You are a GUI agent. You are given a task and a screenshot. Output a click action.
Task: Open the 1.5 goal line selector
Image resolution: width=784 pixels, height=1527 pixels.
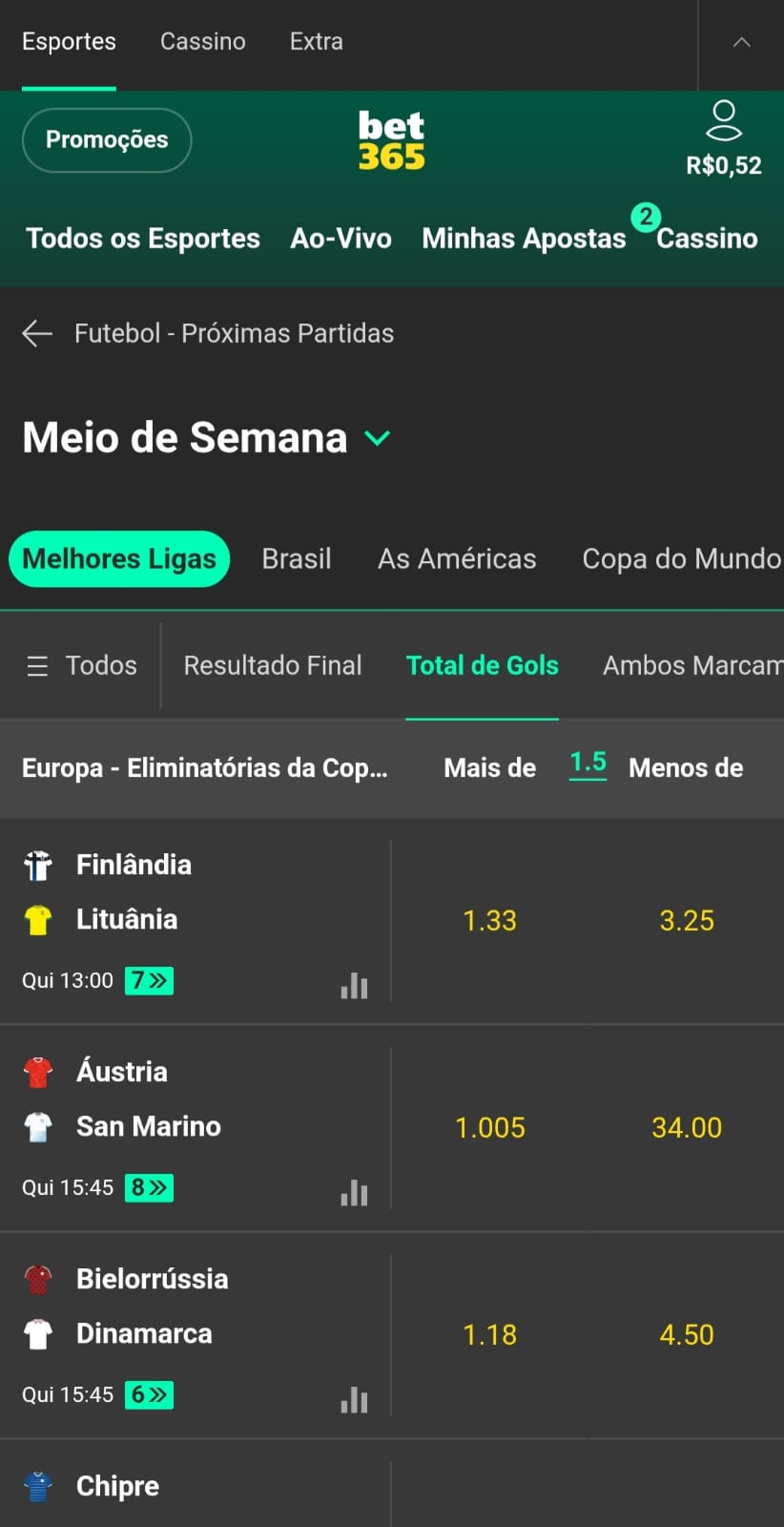588,762
